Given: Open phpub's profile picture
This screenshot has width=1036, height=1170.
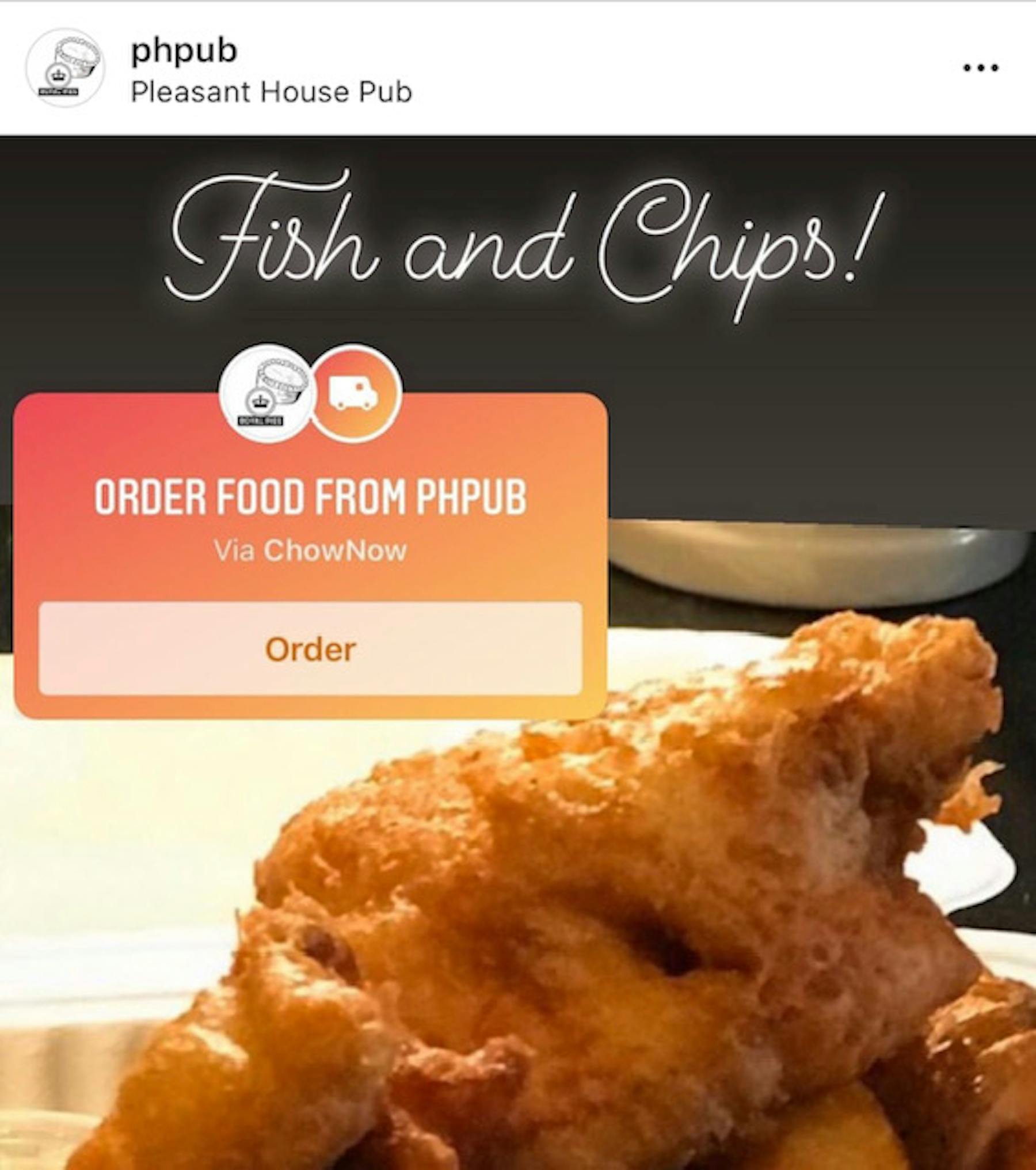Looking at the screenshot, I should coord(65,68).
